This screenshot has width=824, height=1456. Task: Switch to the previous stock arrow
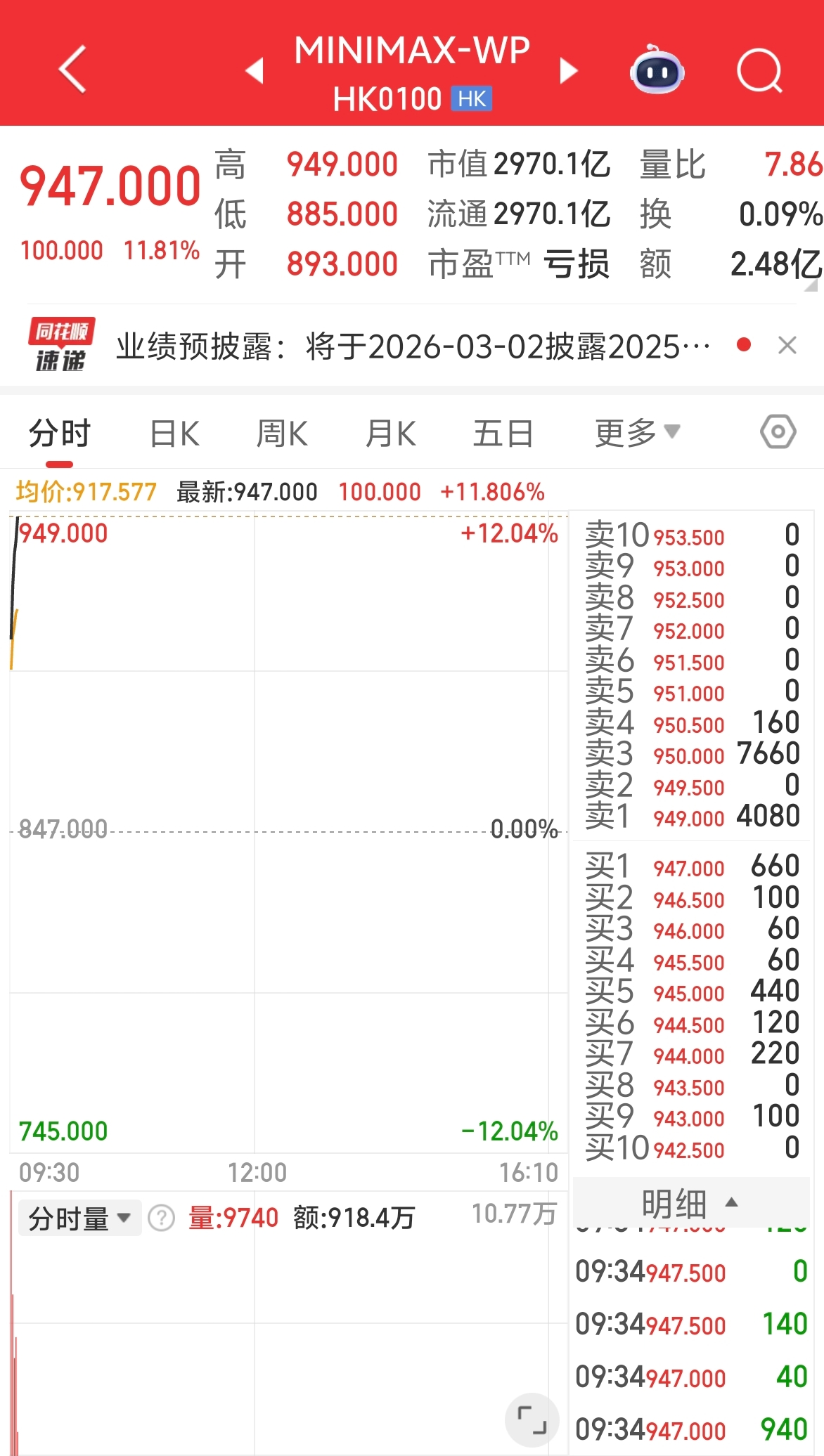pos(255,70)
